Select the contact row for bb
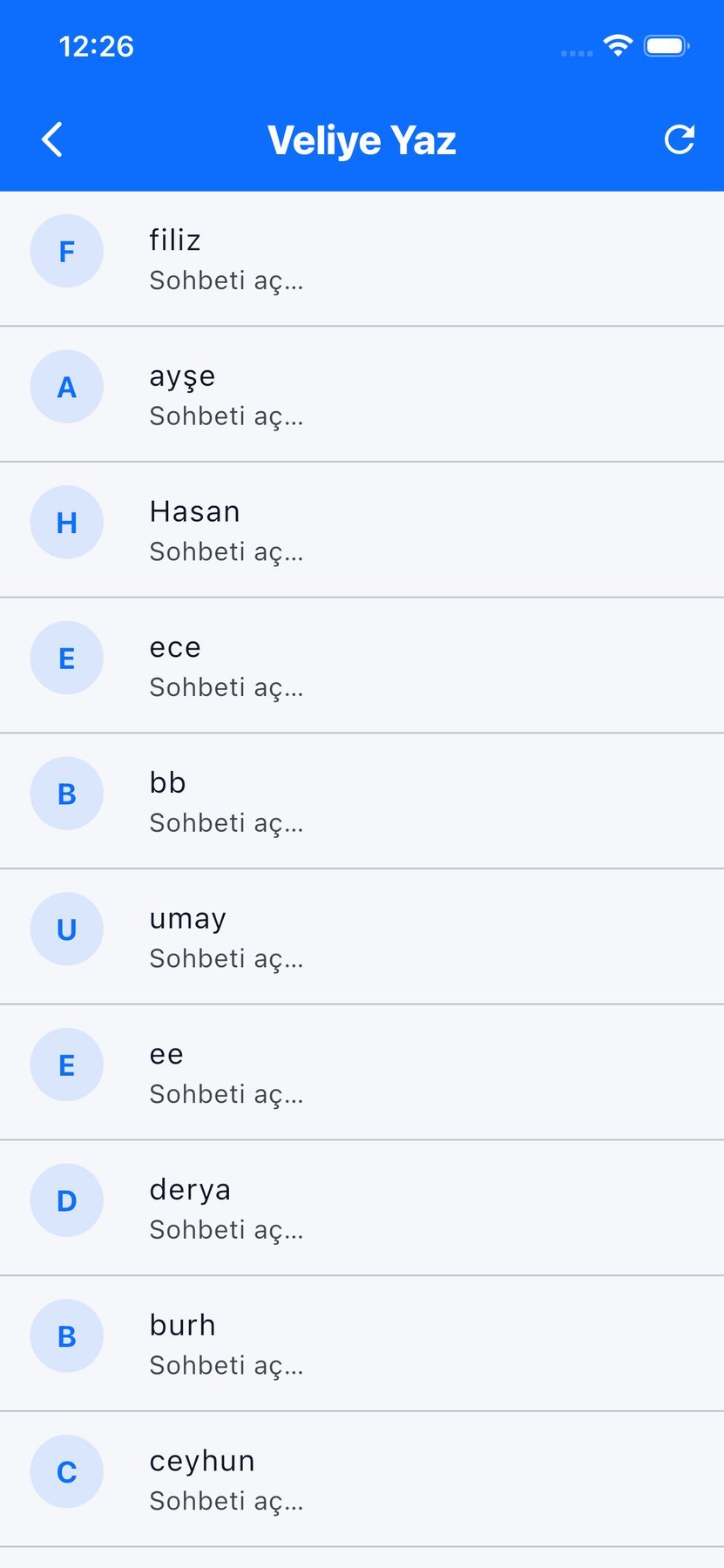Image resolution: width=724 pixels, height=1568 pixels. coord(362,801)
